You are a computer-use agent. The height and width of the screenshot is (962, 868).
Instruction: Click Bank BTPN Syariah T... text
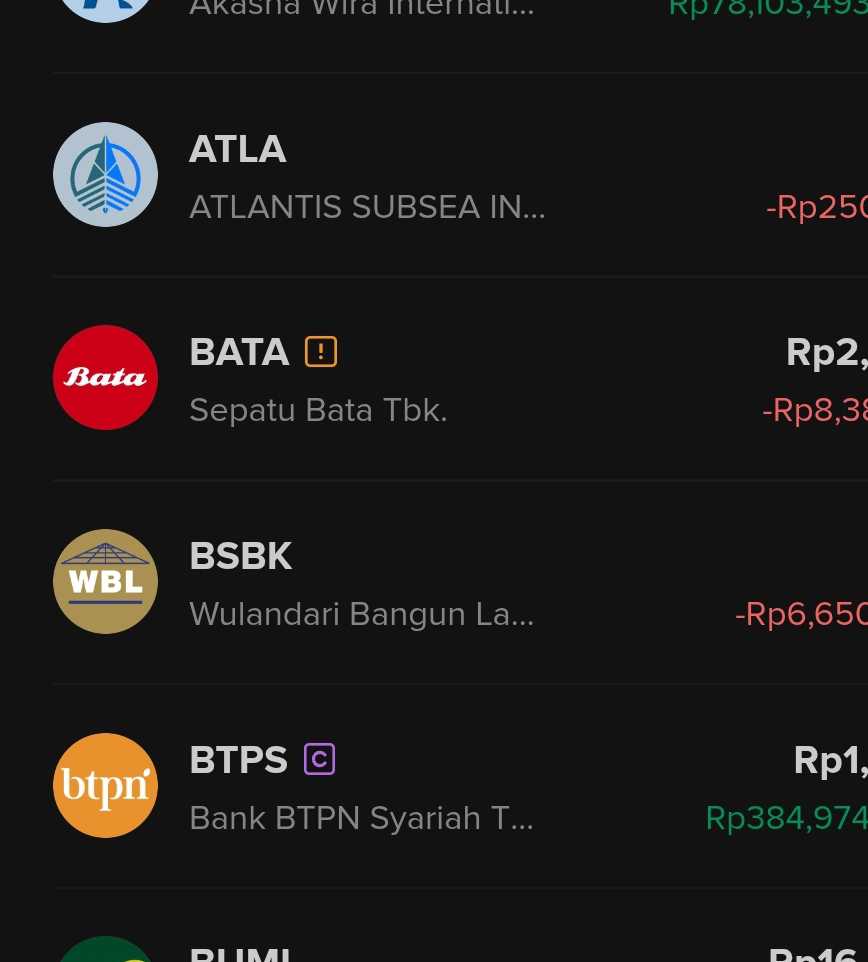361,817
